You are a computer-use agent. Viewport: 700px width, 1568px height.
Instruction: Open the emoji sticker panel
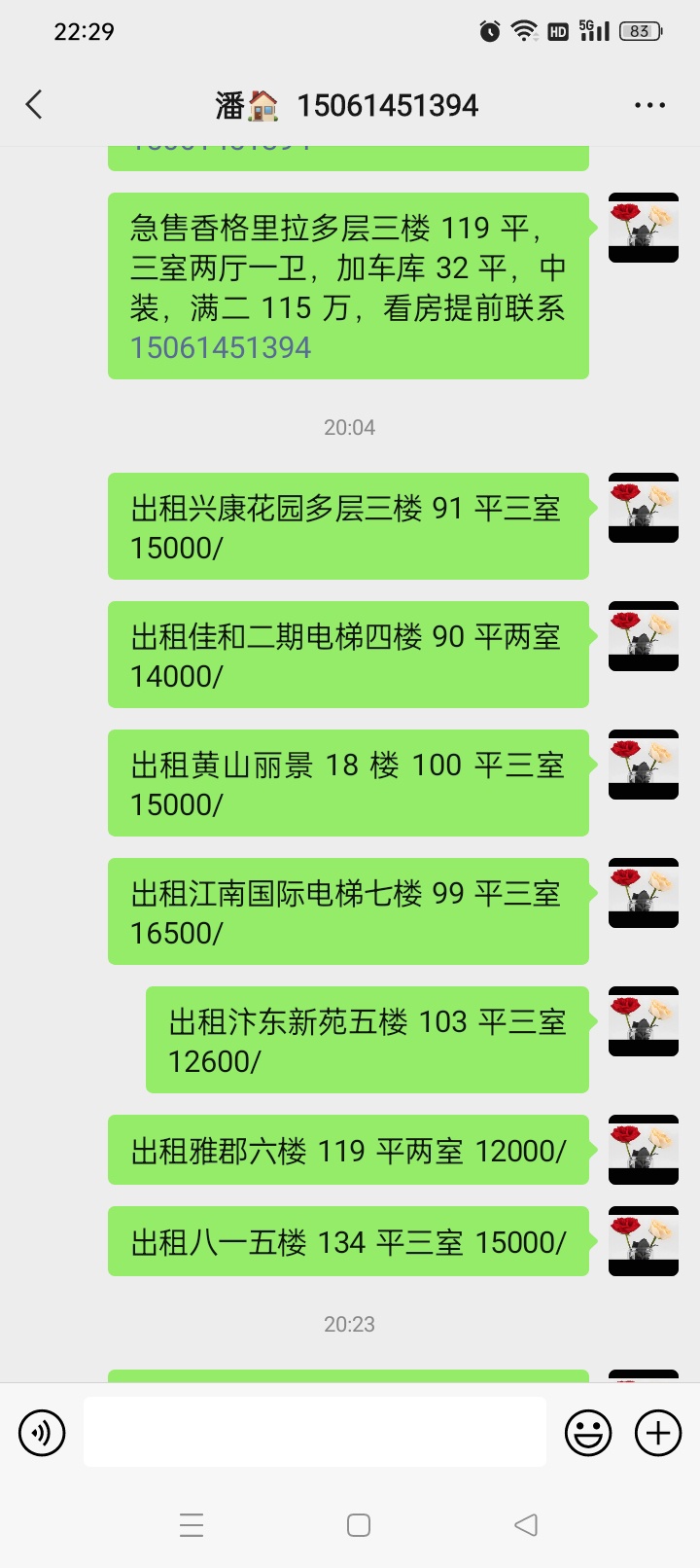point(588,1433)
